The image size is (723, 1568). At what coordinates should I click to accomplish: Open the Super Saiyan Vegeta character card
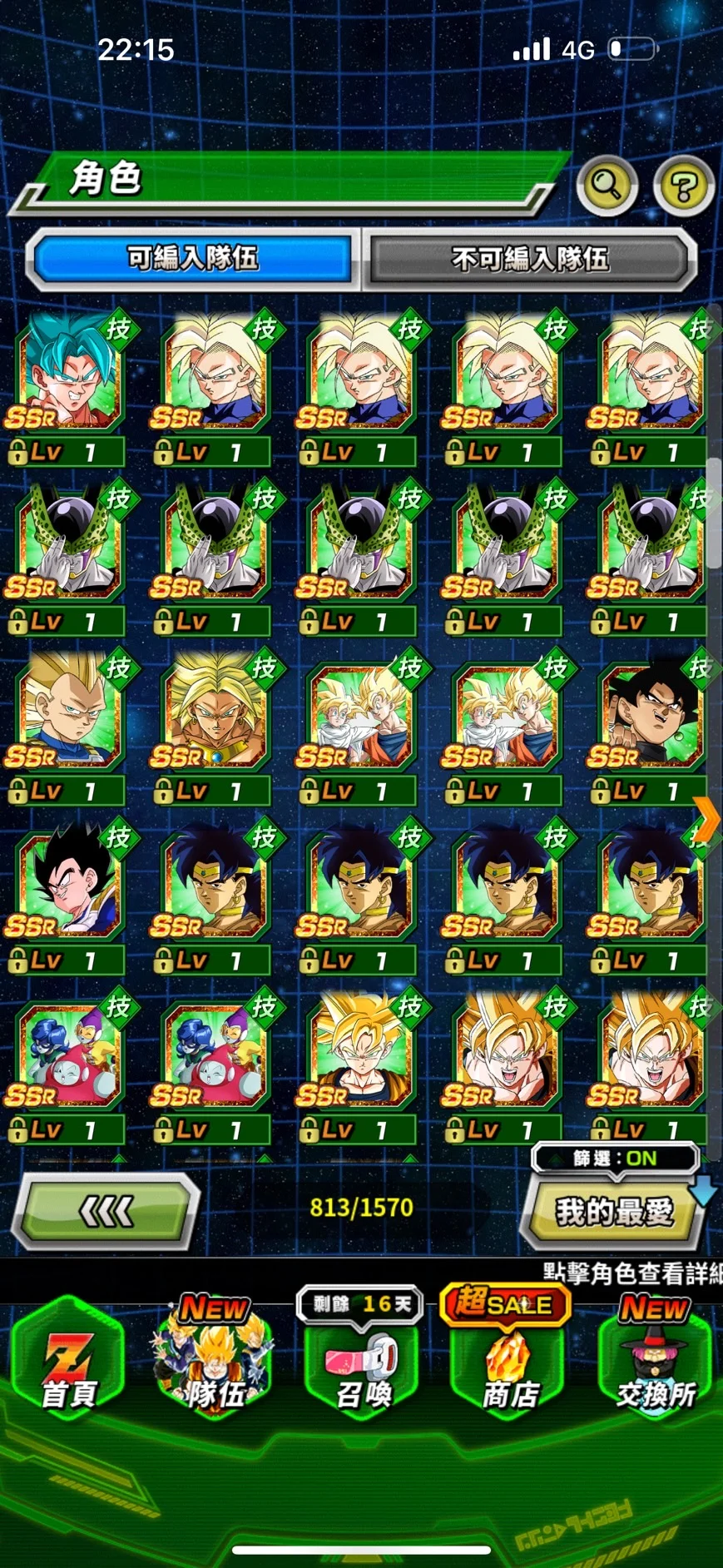tap(67, 713)
